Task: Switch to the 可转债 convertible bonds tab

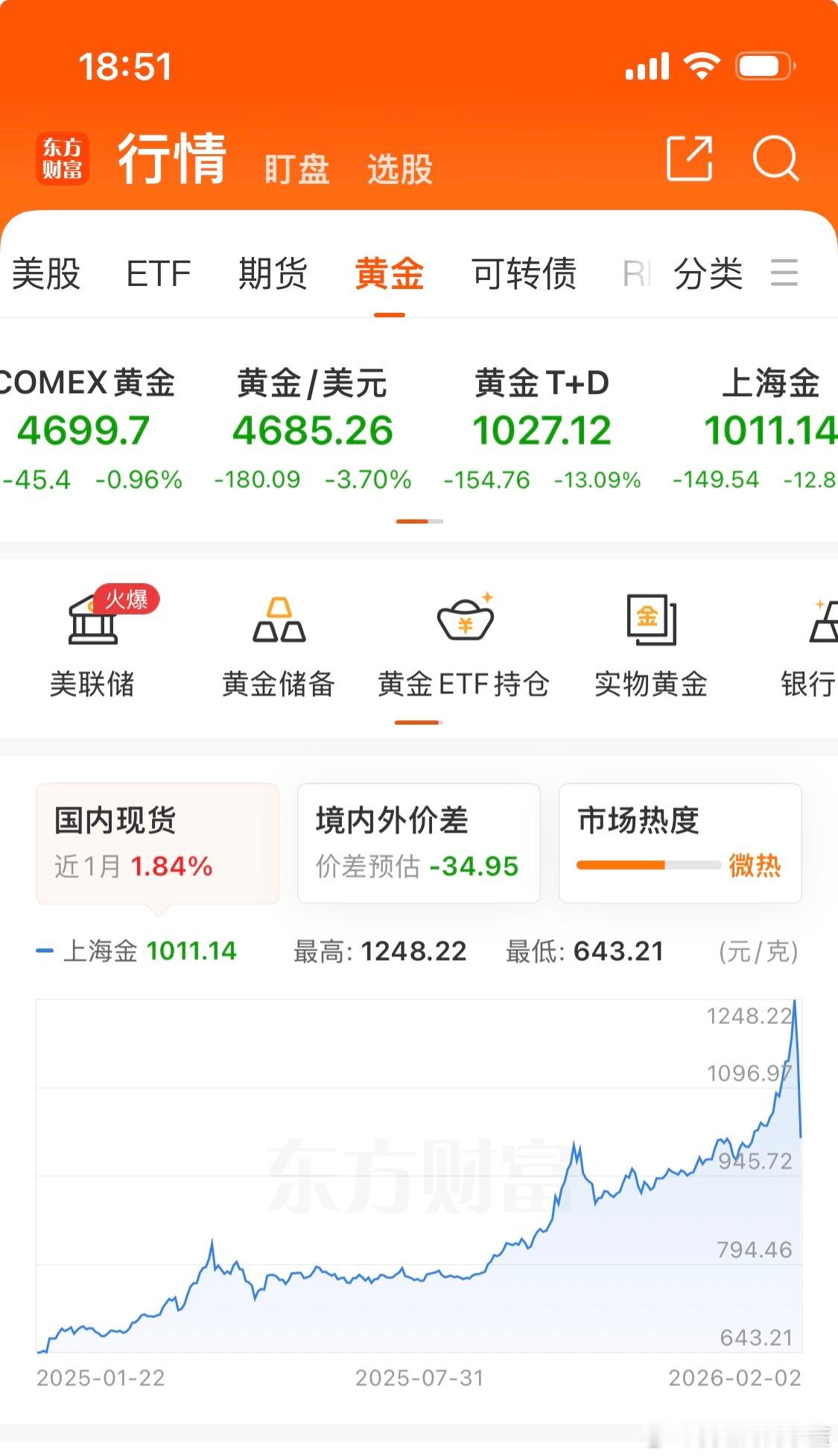Action: click(x=523, y=274)
